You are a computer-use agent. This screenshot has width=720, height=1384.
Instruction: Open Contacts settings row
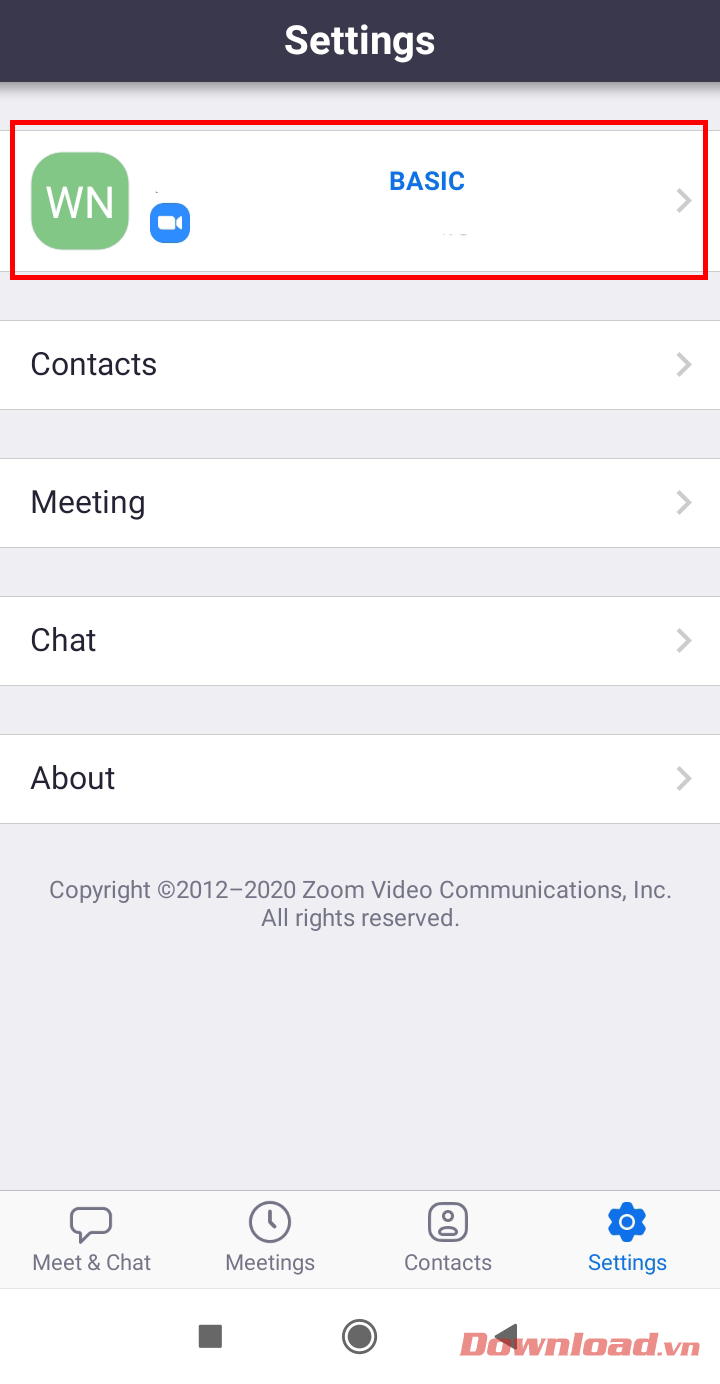point(360,365)
